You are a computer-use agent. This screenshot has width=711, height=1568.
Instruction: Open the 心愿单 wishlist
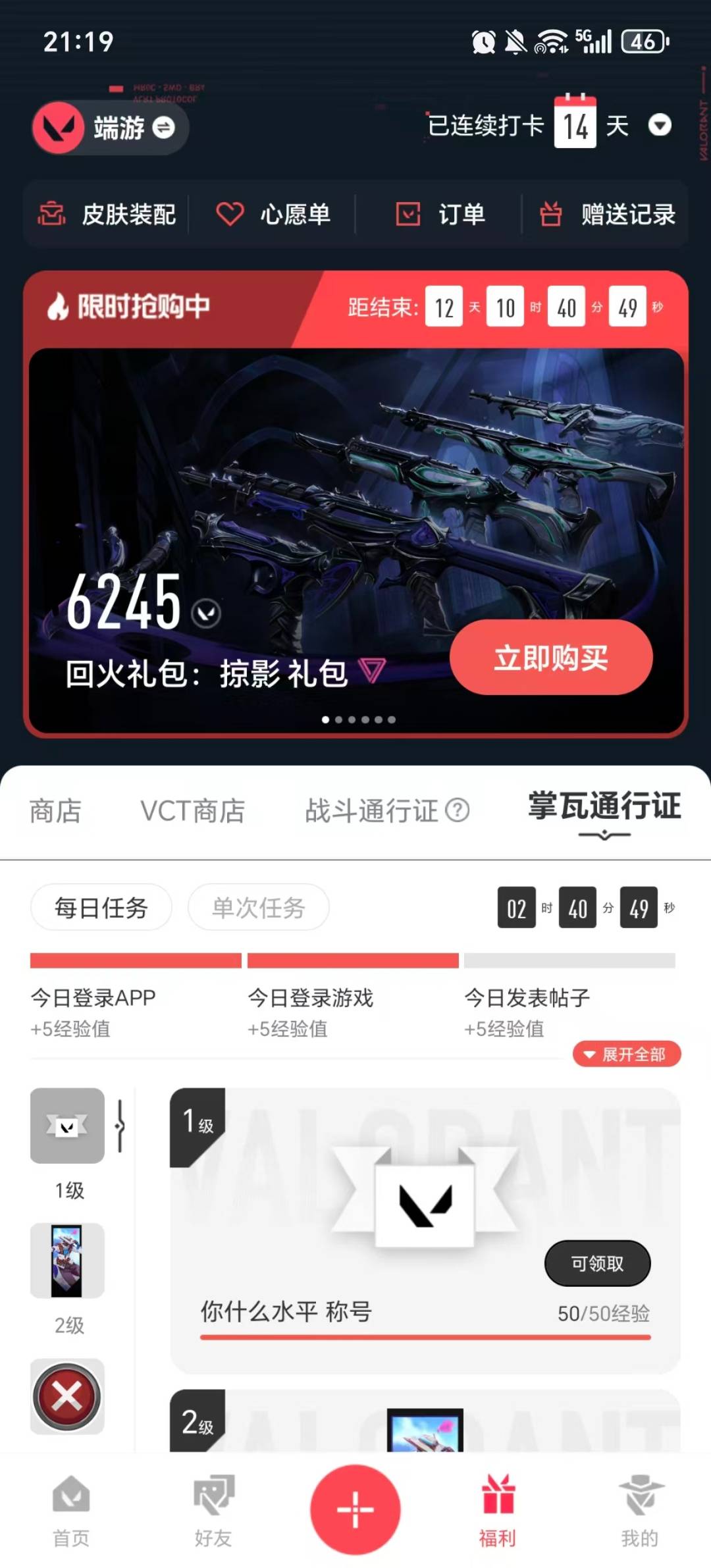(x=273, y=215)
